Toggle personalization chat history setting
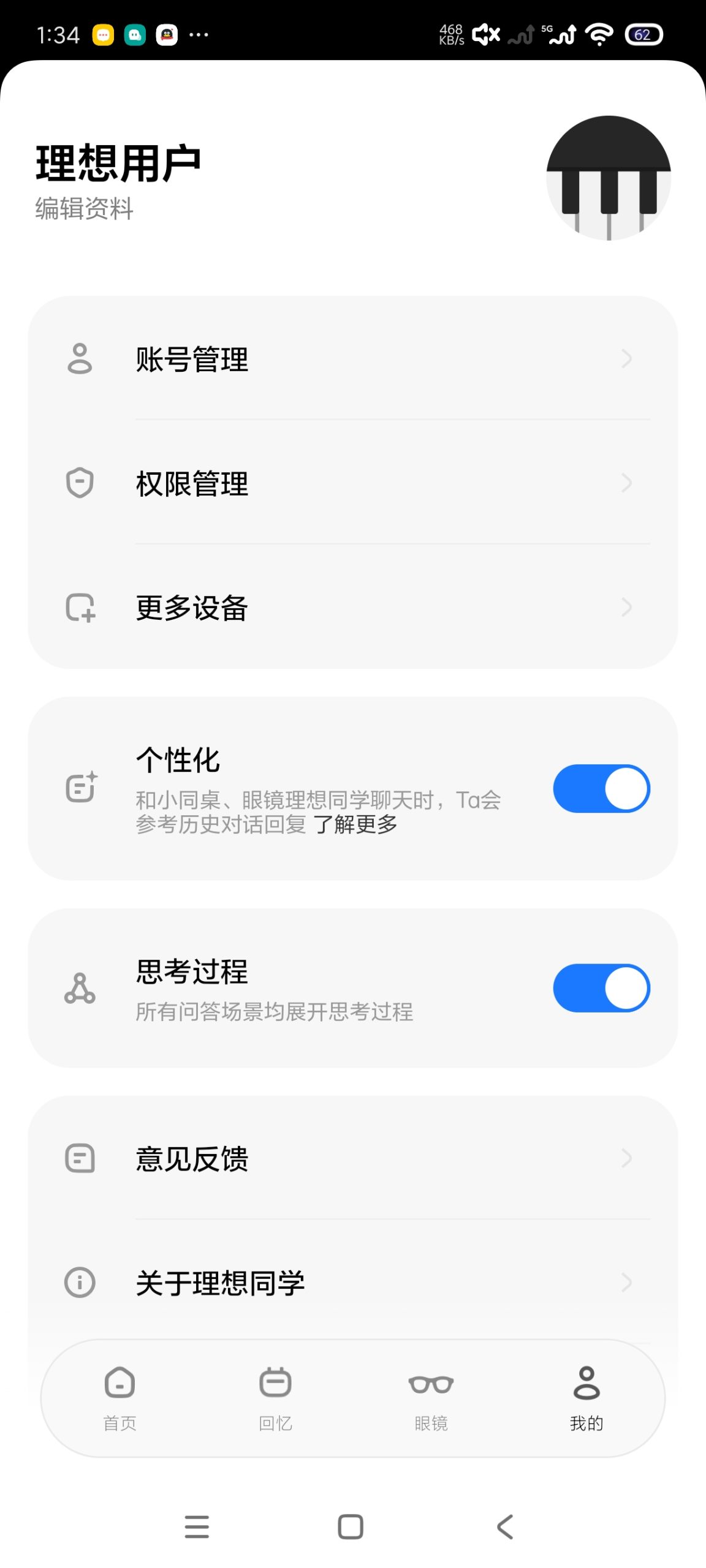Image resolution: width=706 pixels, height=1568 pixels. (x=601, y=789)
